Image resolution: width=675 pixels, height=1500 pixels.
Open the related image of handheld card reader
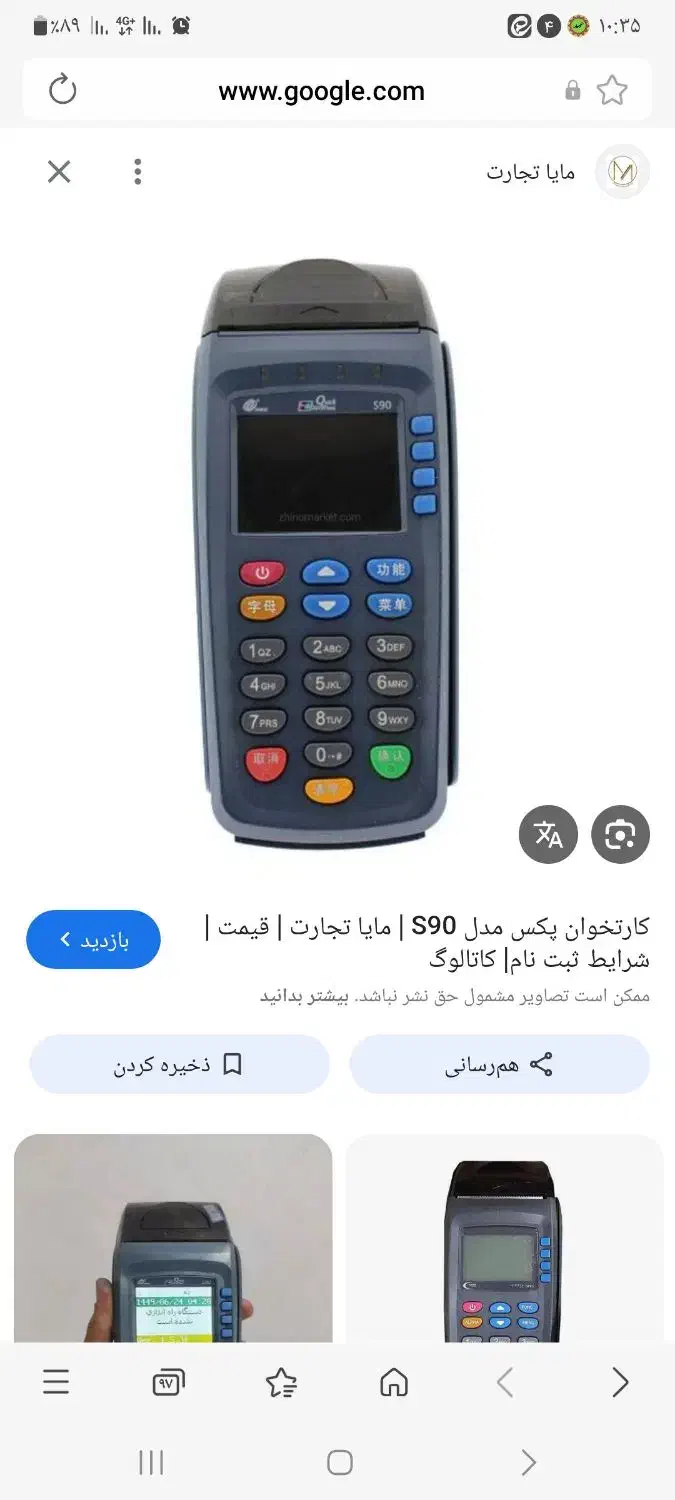[173, 1238]
